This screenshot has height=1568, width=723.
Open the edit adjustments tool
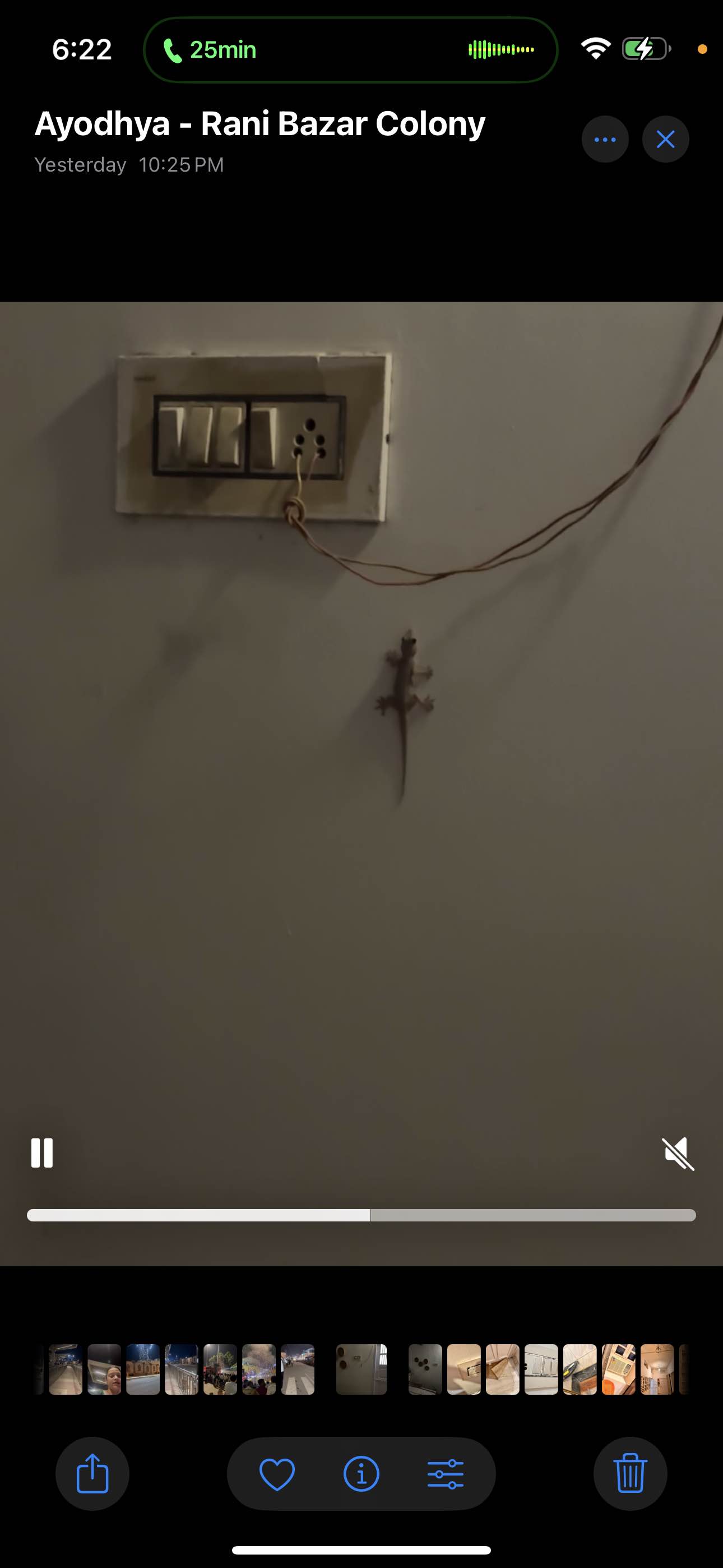(446, 1474)
